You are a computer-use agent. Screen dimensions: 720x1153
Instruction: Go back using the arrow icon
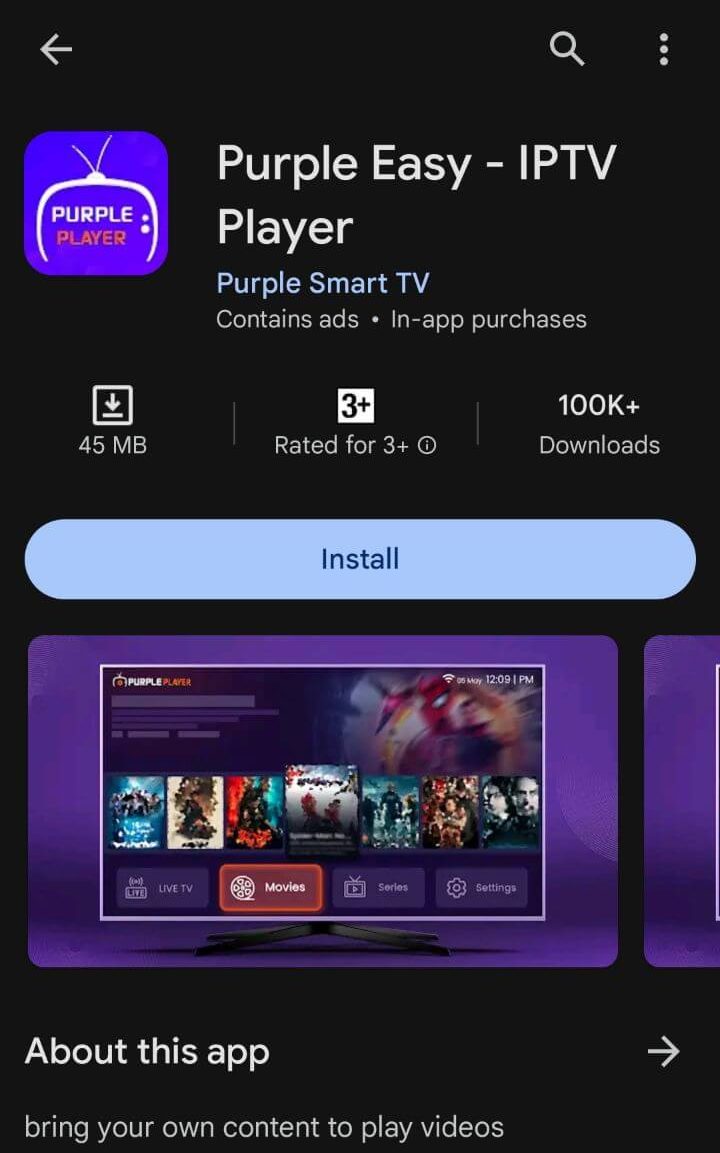tap(56, 49)
